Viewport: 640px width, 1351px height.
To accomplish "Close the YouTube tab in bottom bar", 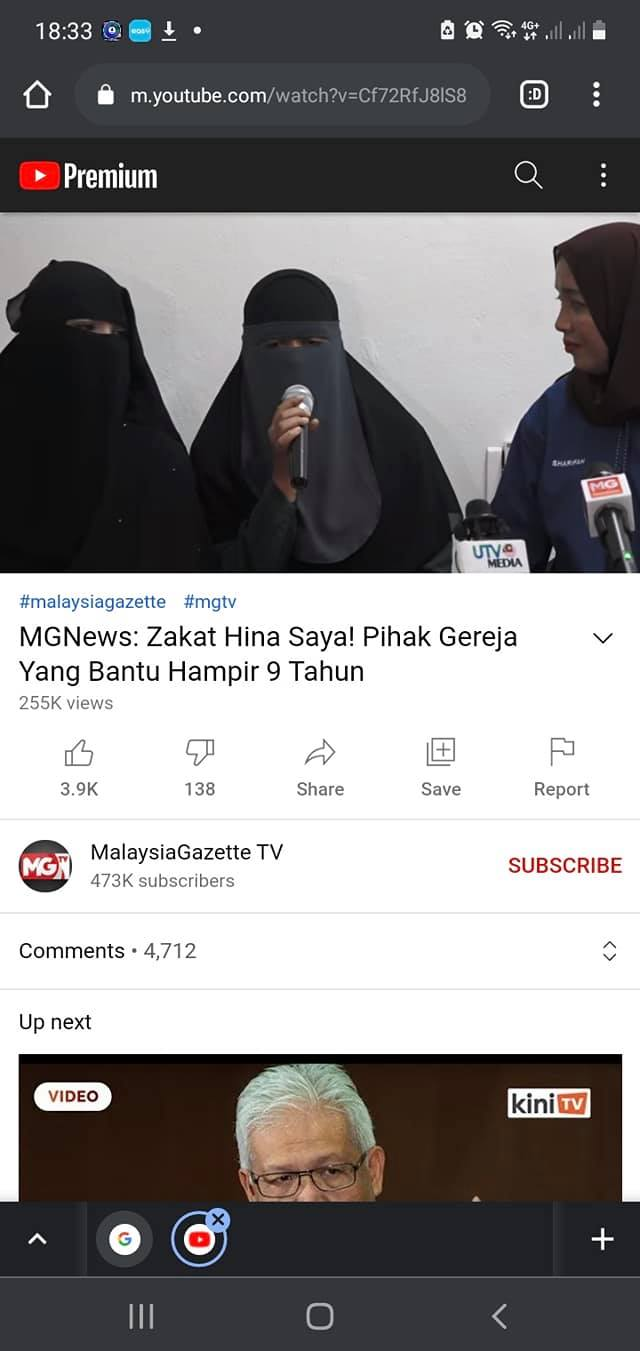I will [x=218, y=1219].
